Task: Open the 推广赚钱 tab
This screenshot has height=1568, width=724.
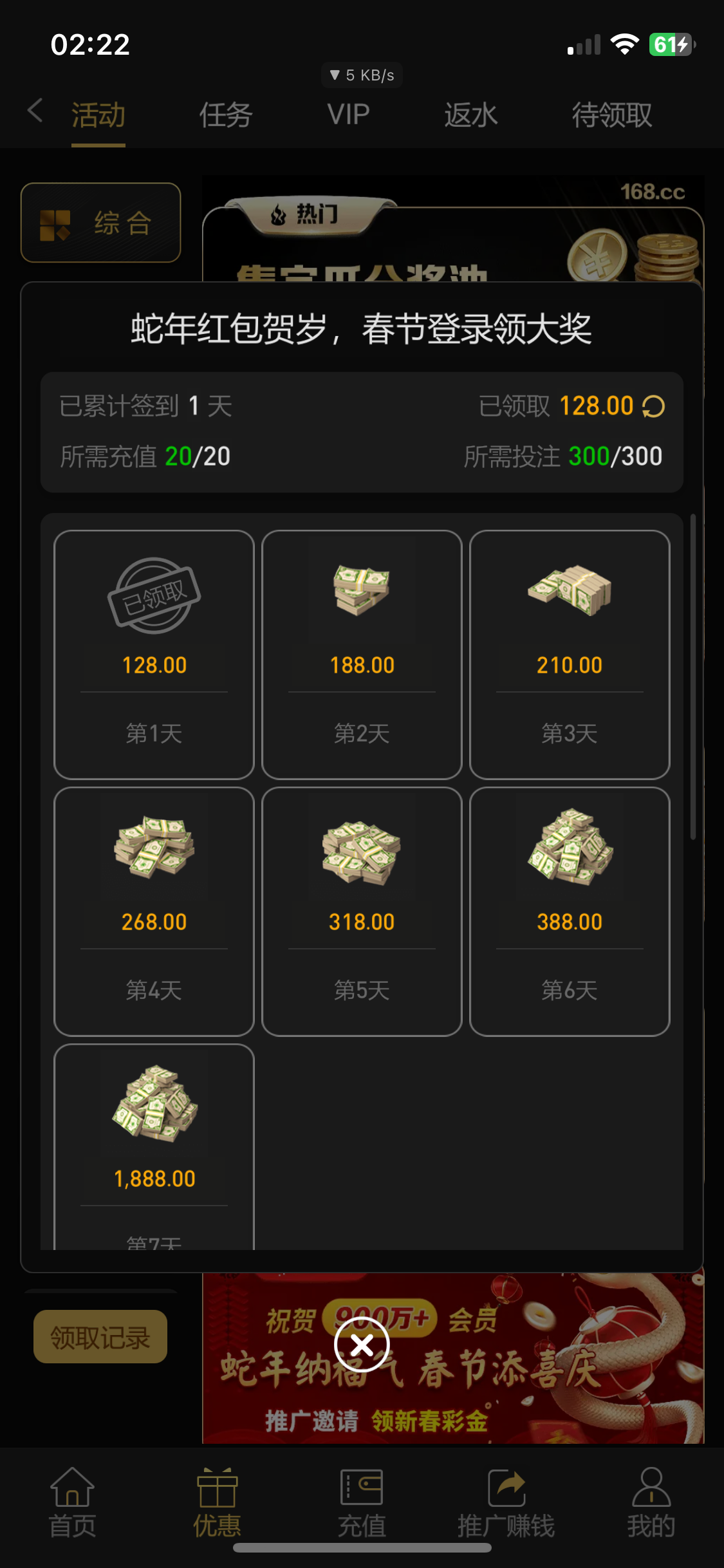Action: coord(506,1503)
